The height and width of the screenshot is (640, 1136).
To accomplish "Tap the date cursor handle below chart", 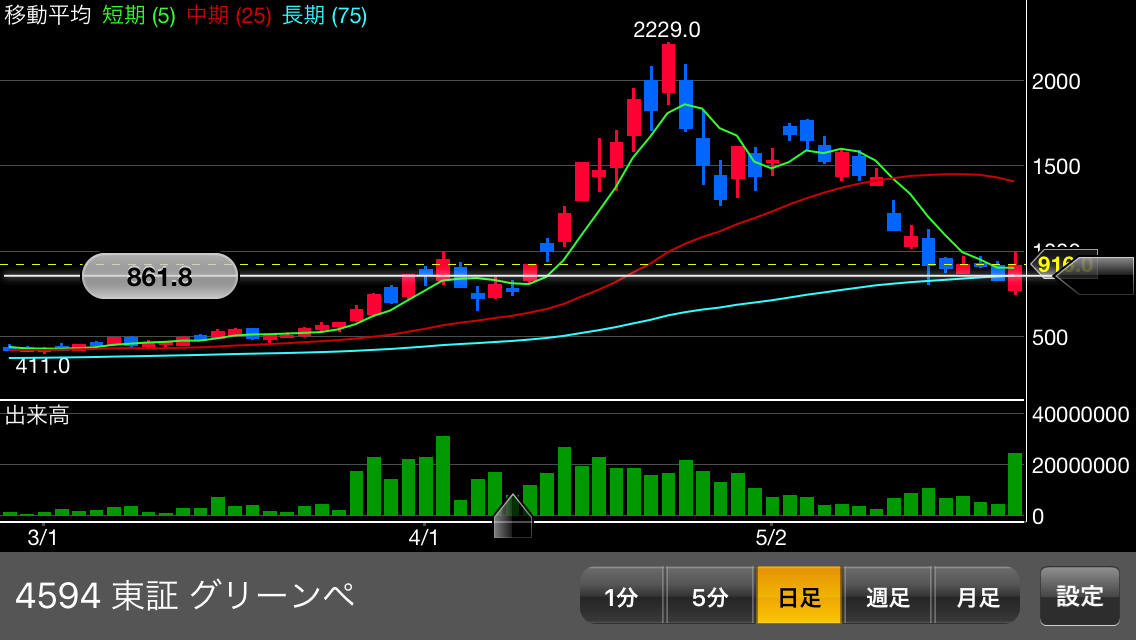I will pos(512,516).
